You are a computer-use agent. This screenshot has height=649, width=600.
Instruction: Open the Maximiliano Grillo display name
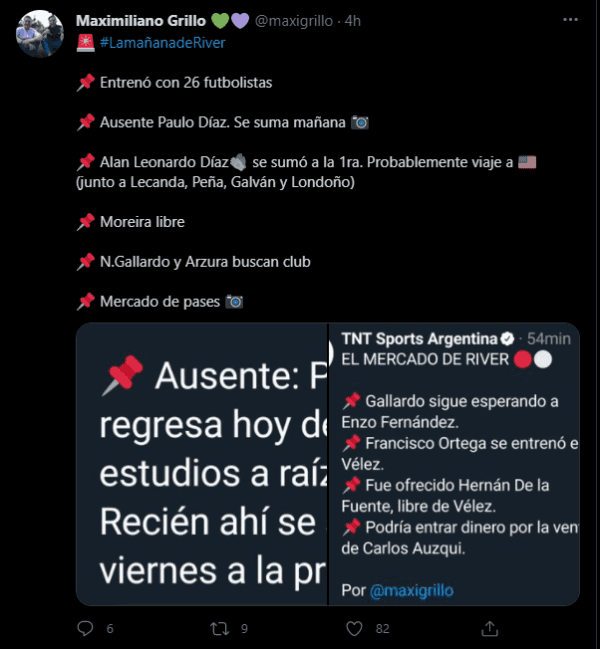pyautogui.click(x=140, y=21)
